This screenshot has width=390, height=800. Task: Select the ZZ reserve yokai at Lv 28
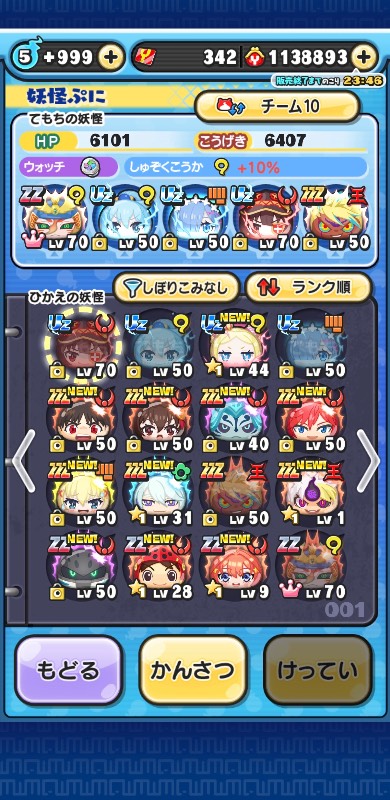pos(158,566)
